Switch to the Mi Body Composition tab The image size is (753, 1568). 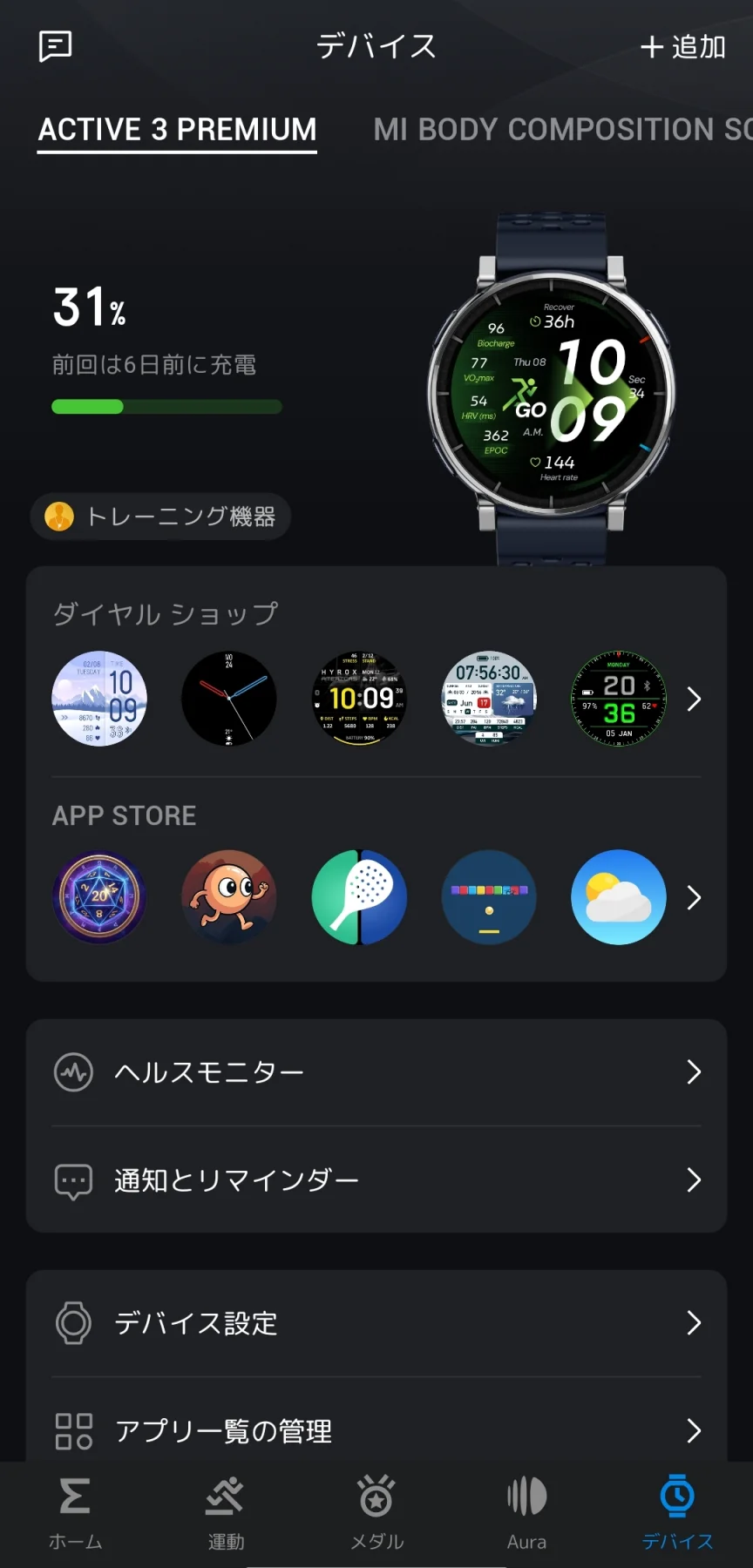(562, 130)
